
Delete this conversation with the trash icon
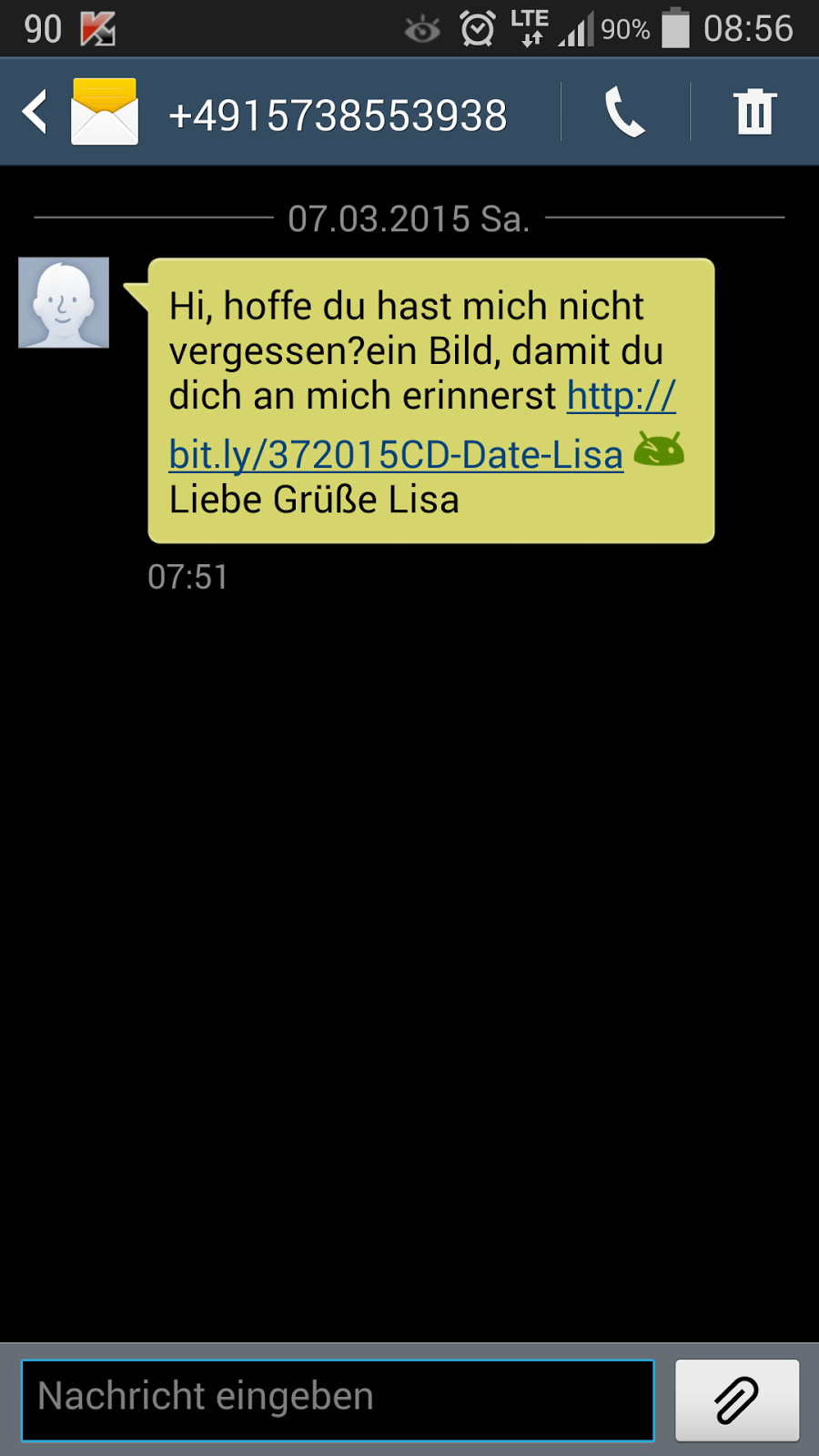(x=754, y=113)
